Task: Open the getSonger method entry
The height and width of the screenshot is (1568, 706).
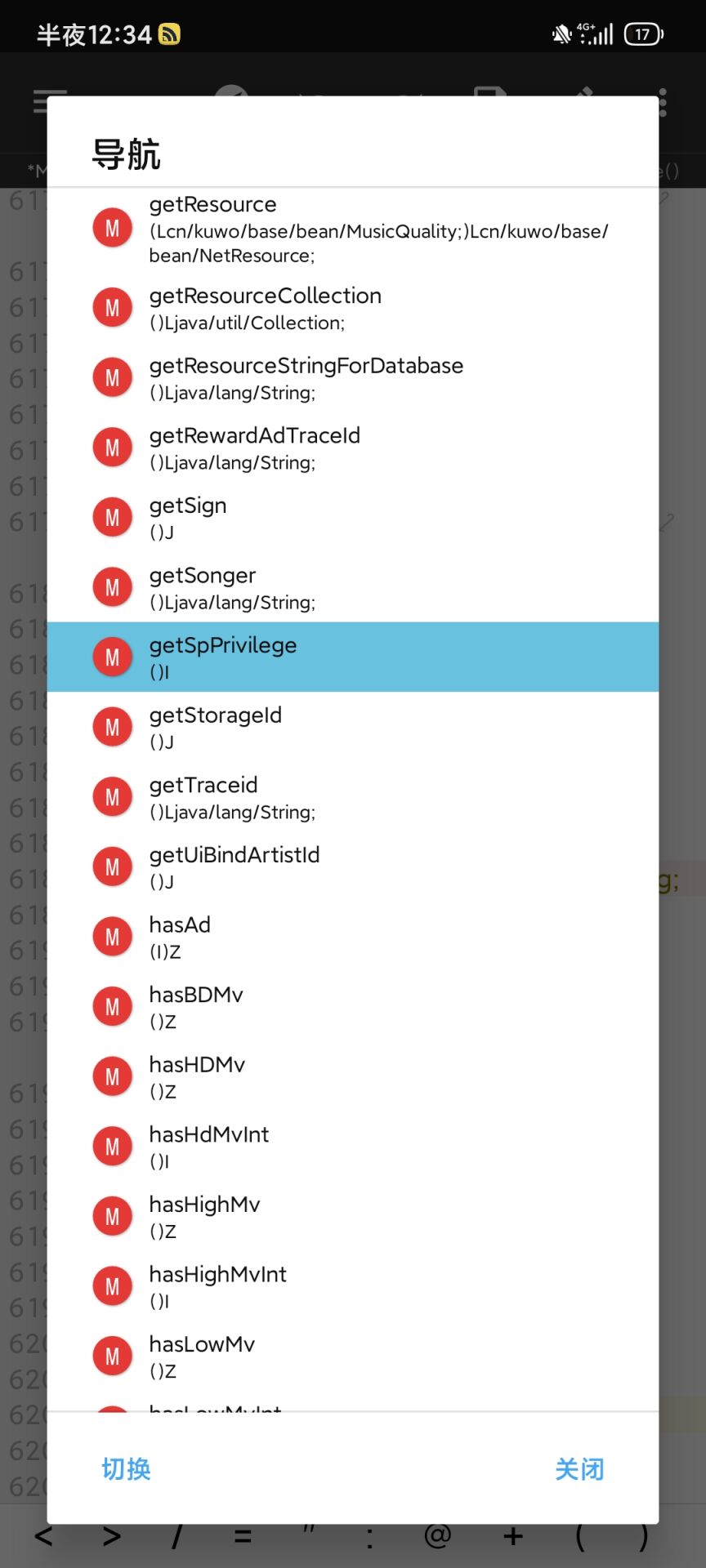Action: (x=351, y=588)
